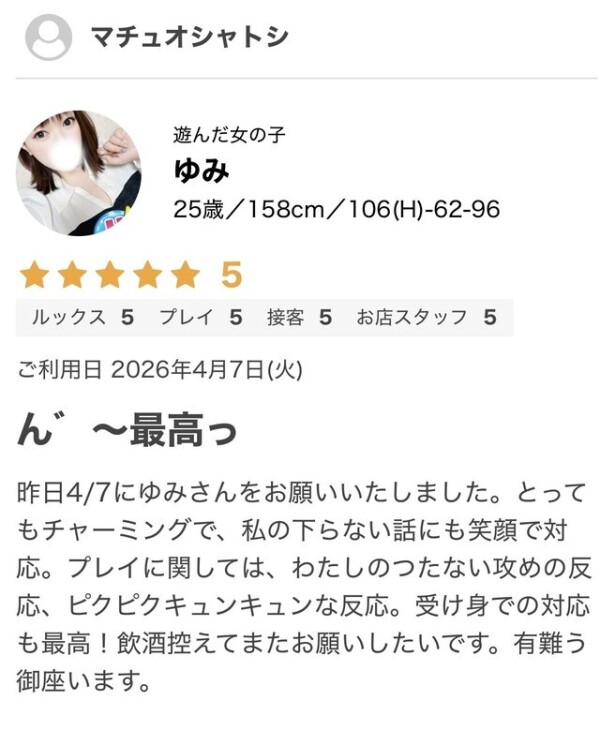The image size is (600, 730).
Task: Open ゆみ's profile photo
Action: click(x=79, y=173)
